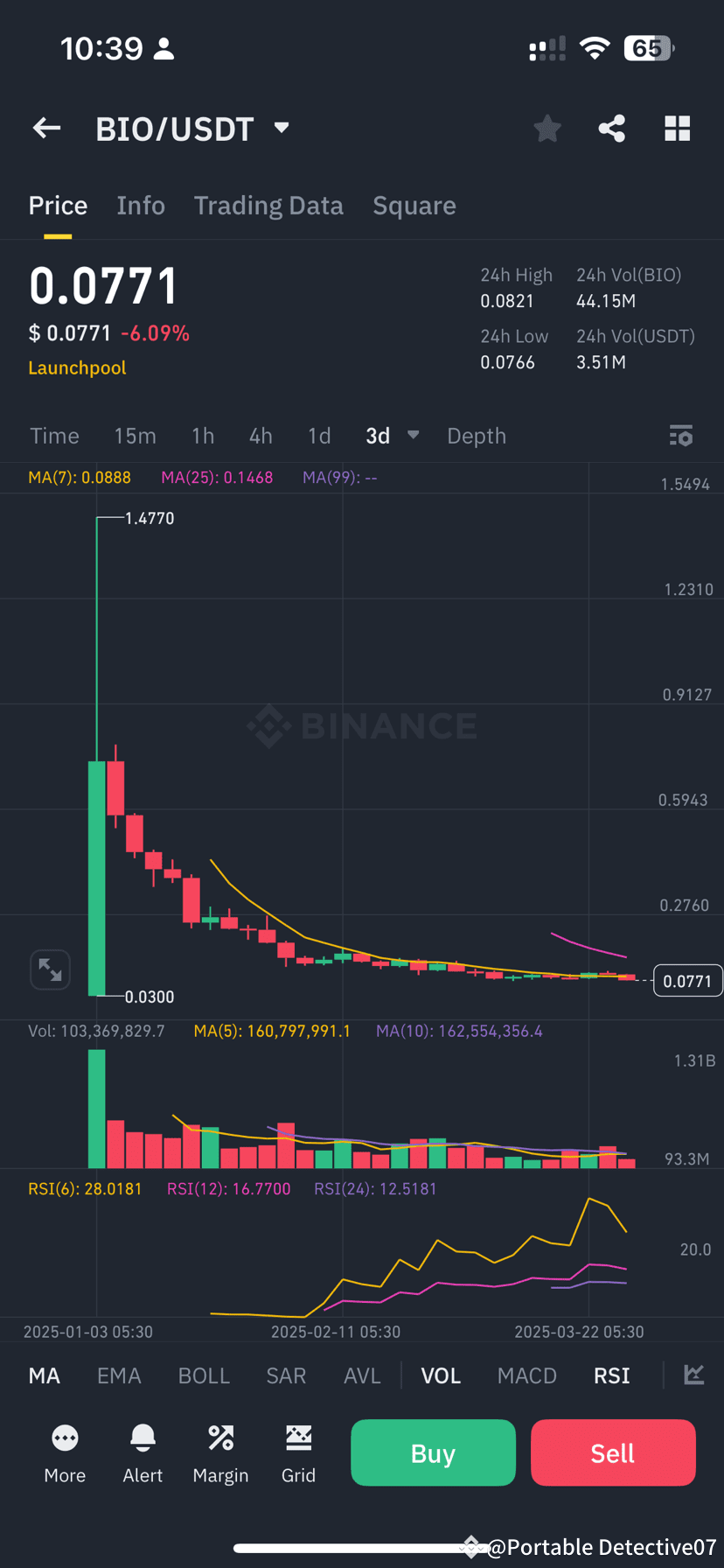Open the share icon

(x=611, y=128)
